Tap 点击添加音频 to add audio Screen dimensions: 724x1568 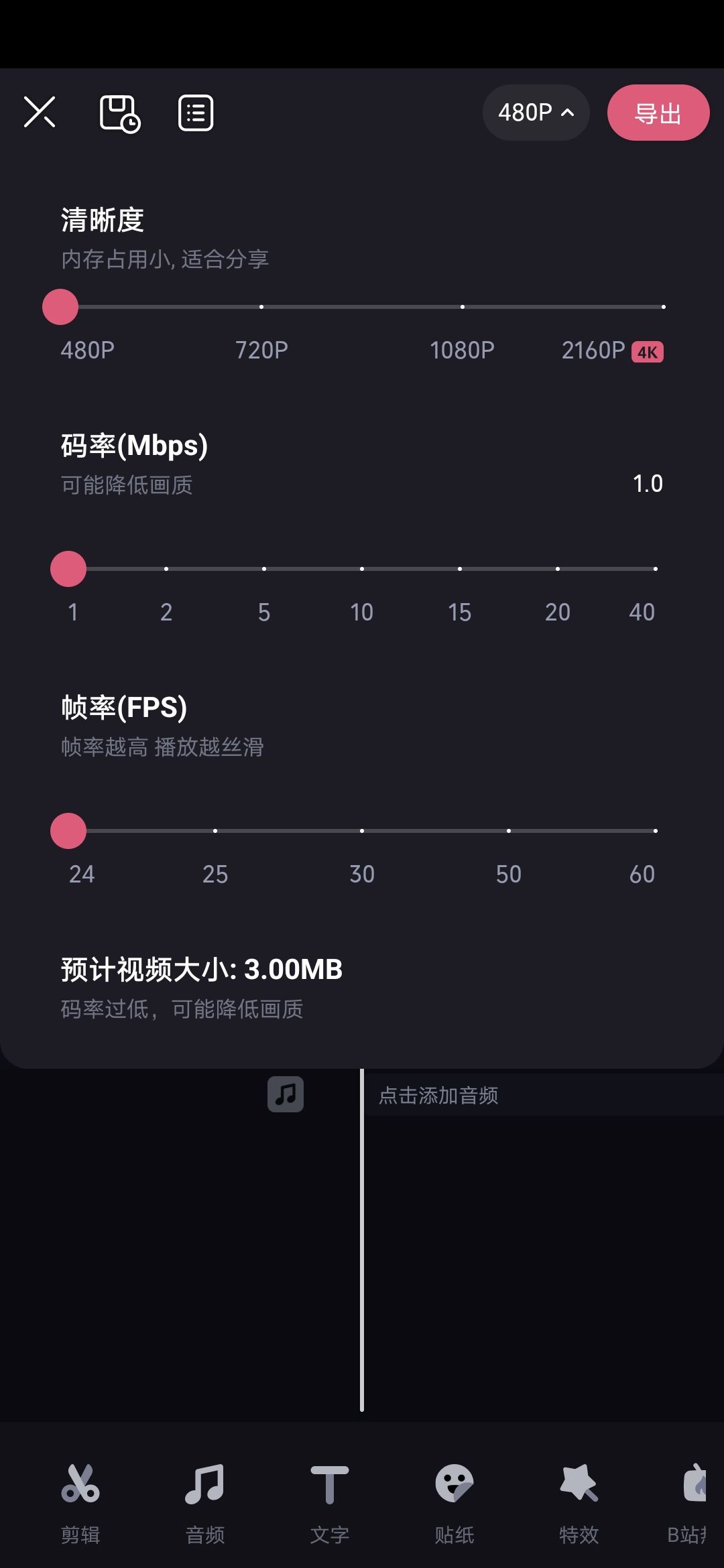[438, 1096]
